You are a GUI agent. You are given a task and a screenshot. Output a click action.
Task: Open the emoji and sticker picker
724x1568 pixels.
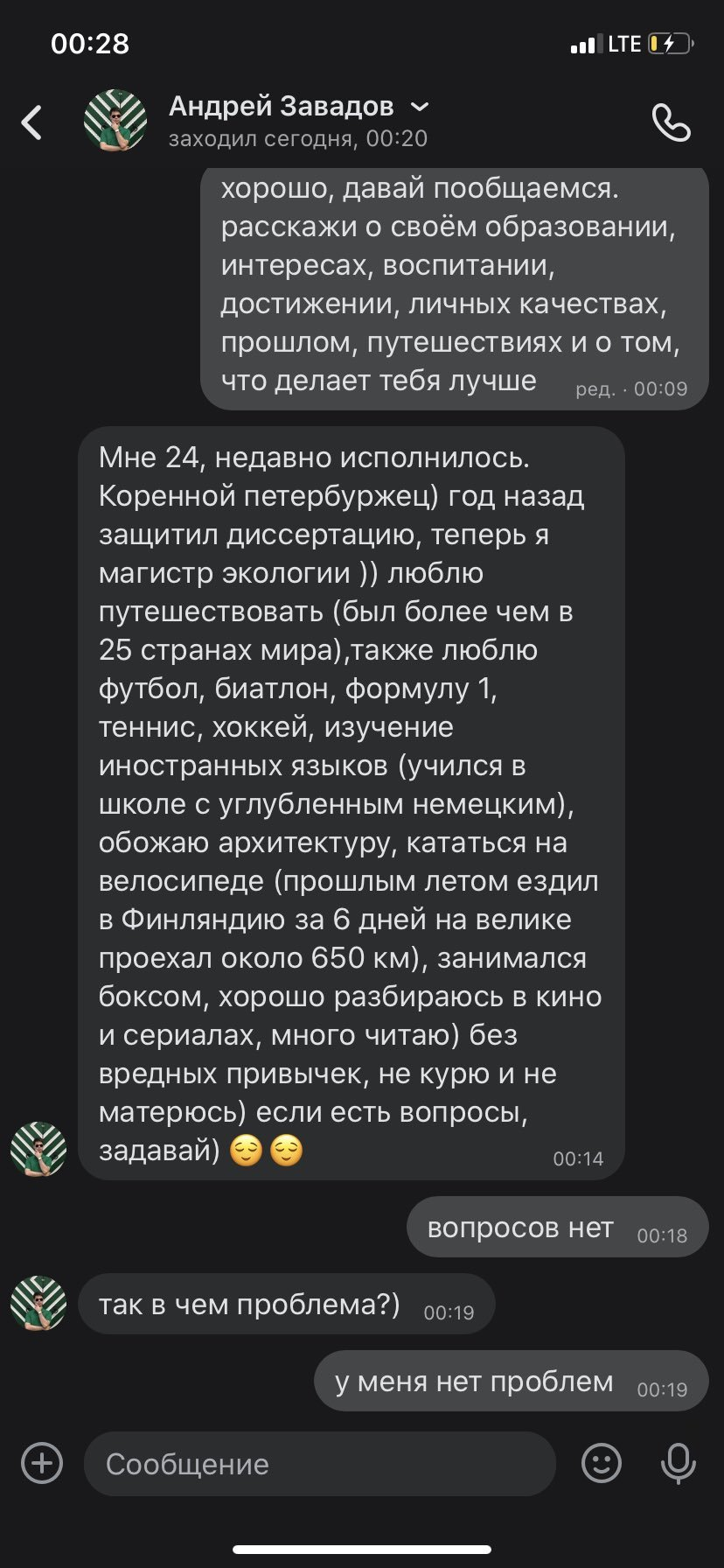(602, 1463)
